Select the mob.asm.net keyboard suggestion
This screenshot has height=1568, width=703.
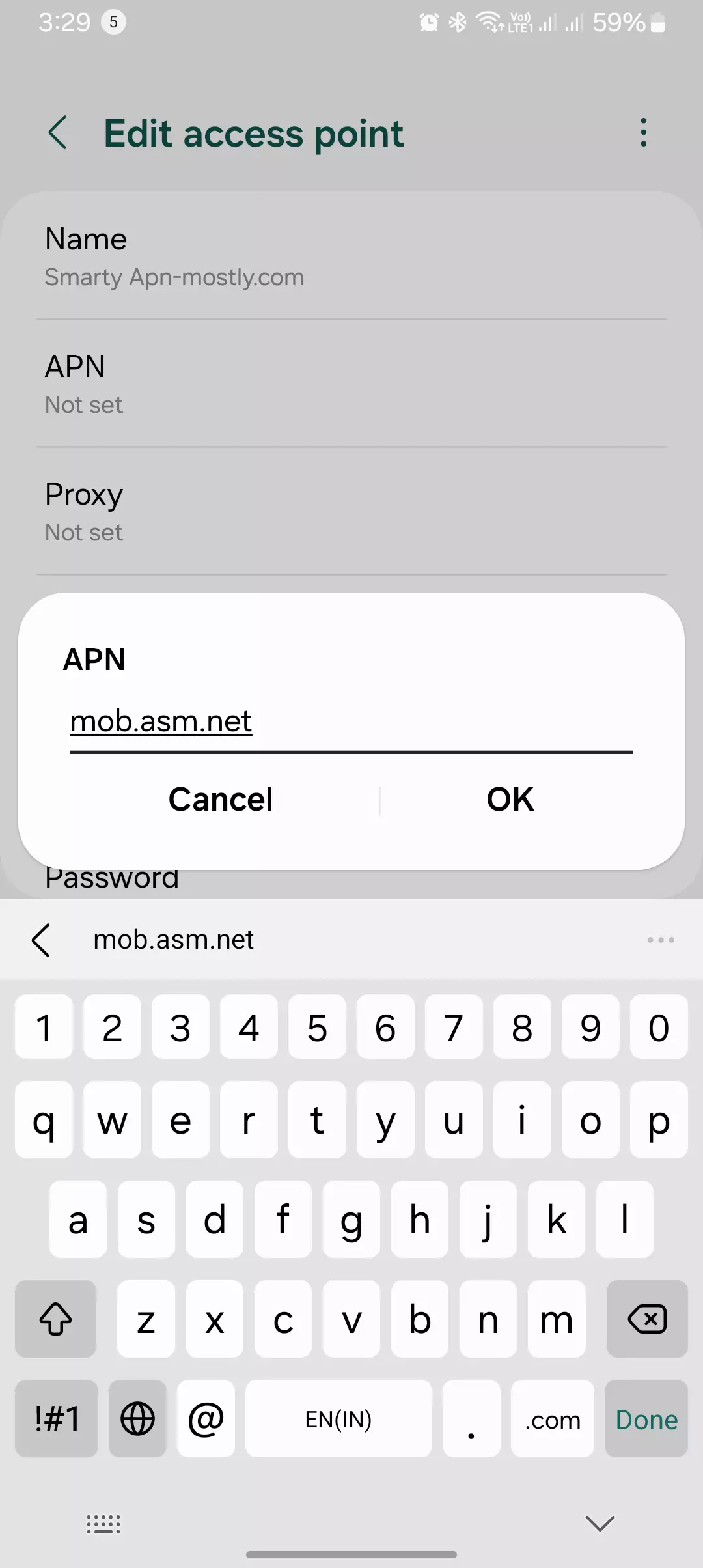[x=173, y=940]
